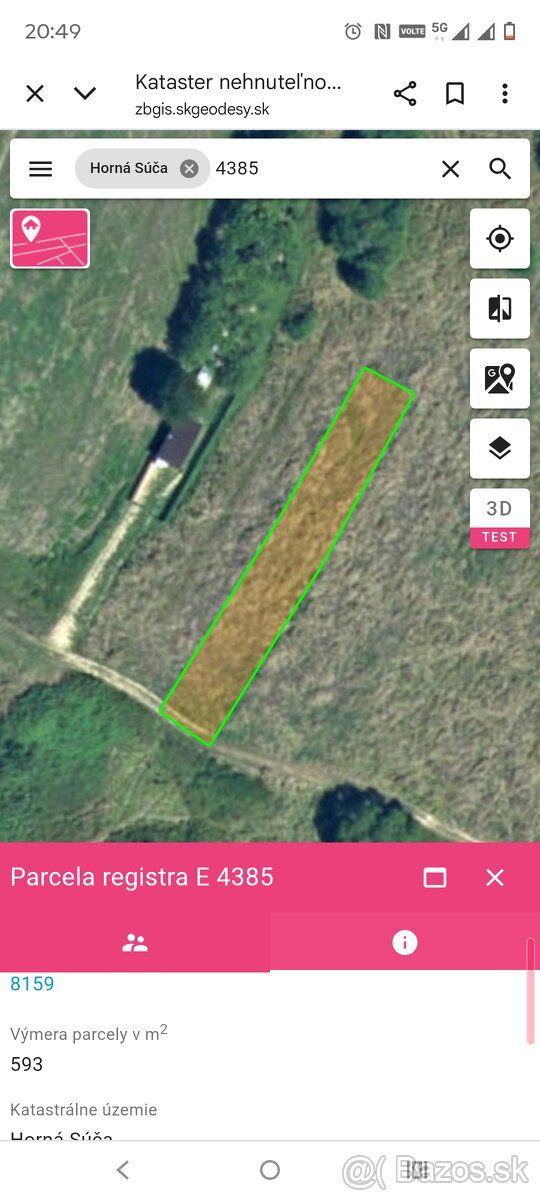Viewport: 540px width, 1200px height.
Task: Switch to the owners tab
Action: coord(135,942)
